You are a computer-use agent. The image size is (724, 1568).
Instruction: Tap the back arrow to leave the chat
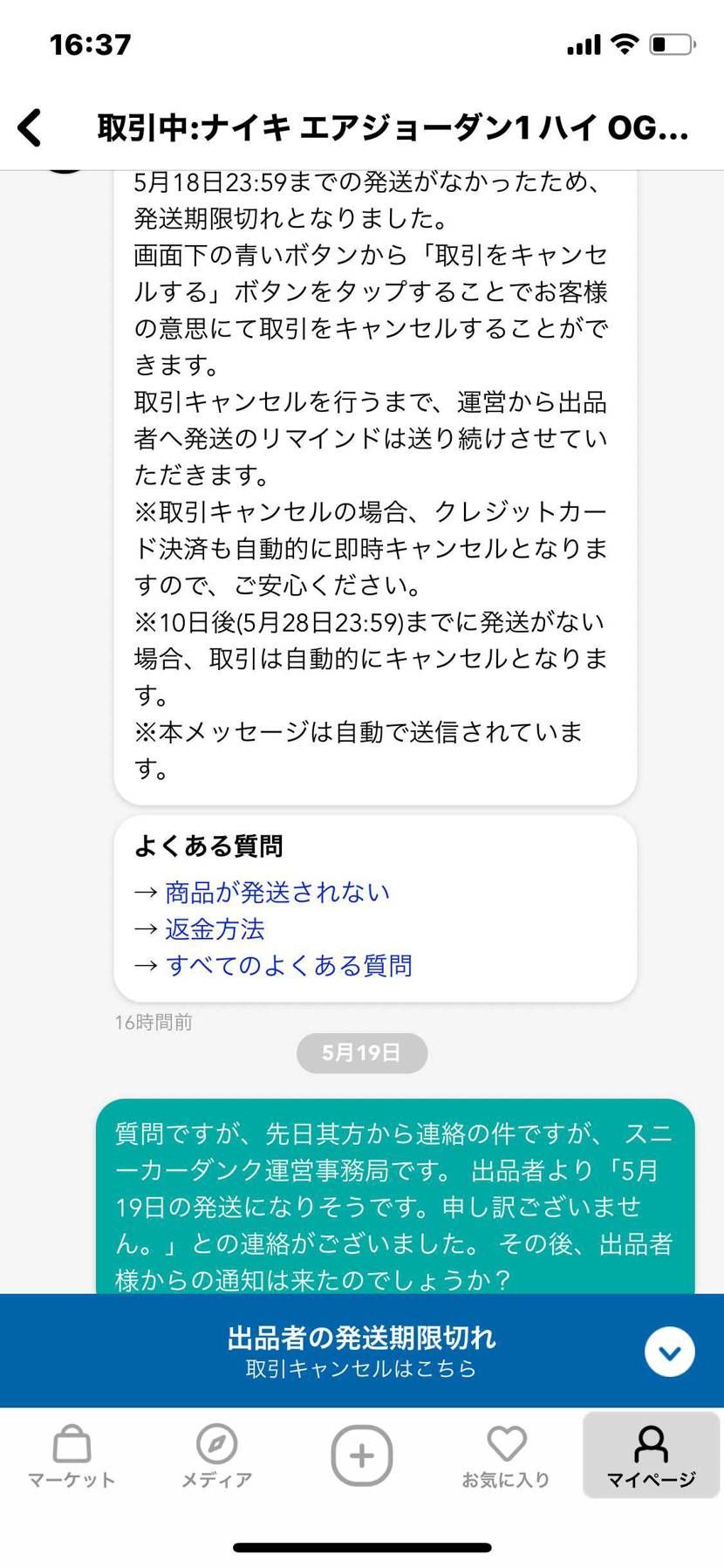(x=31, y=127)
